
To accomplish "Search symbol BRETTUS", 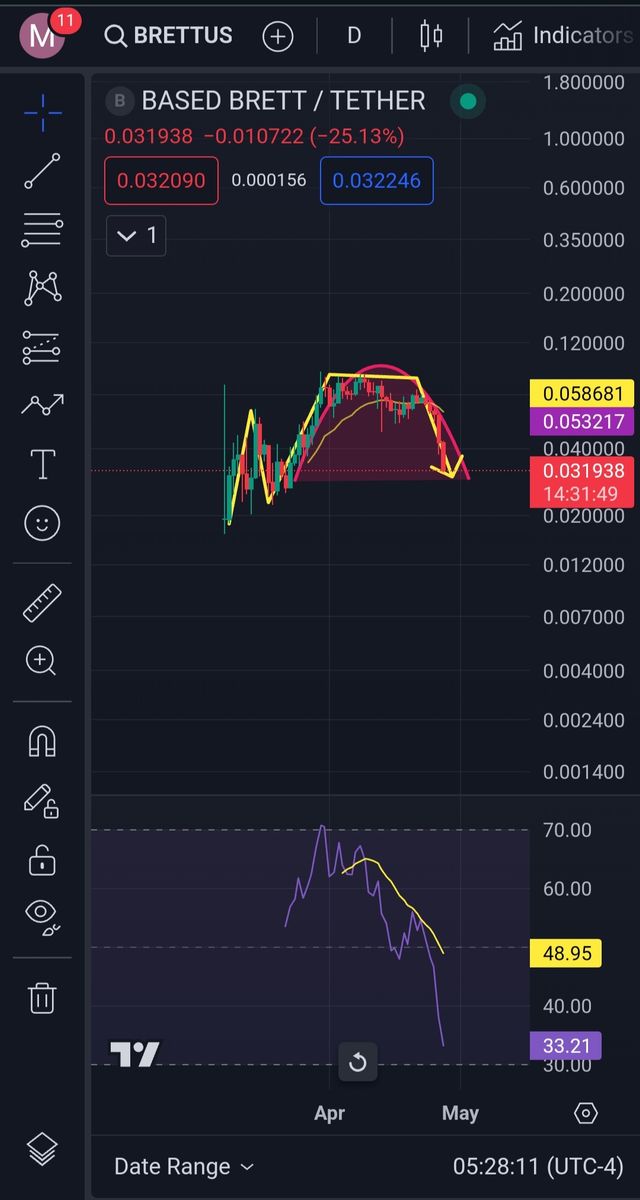I will click(169, 36).
